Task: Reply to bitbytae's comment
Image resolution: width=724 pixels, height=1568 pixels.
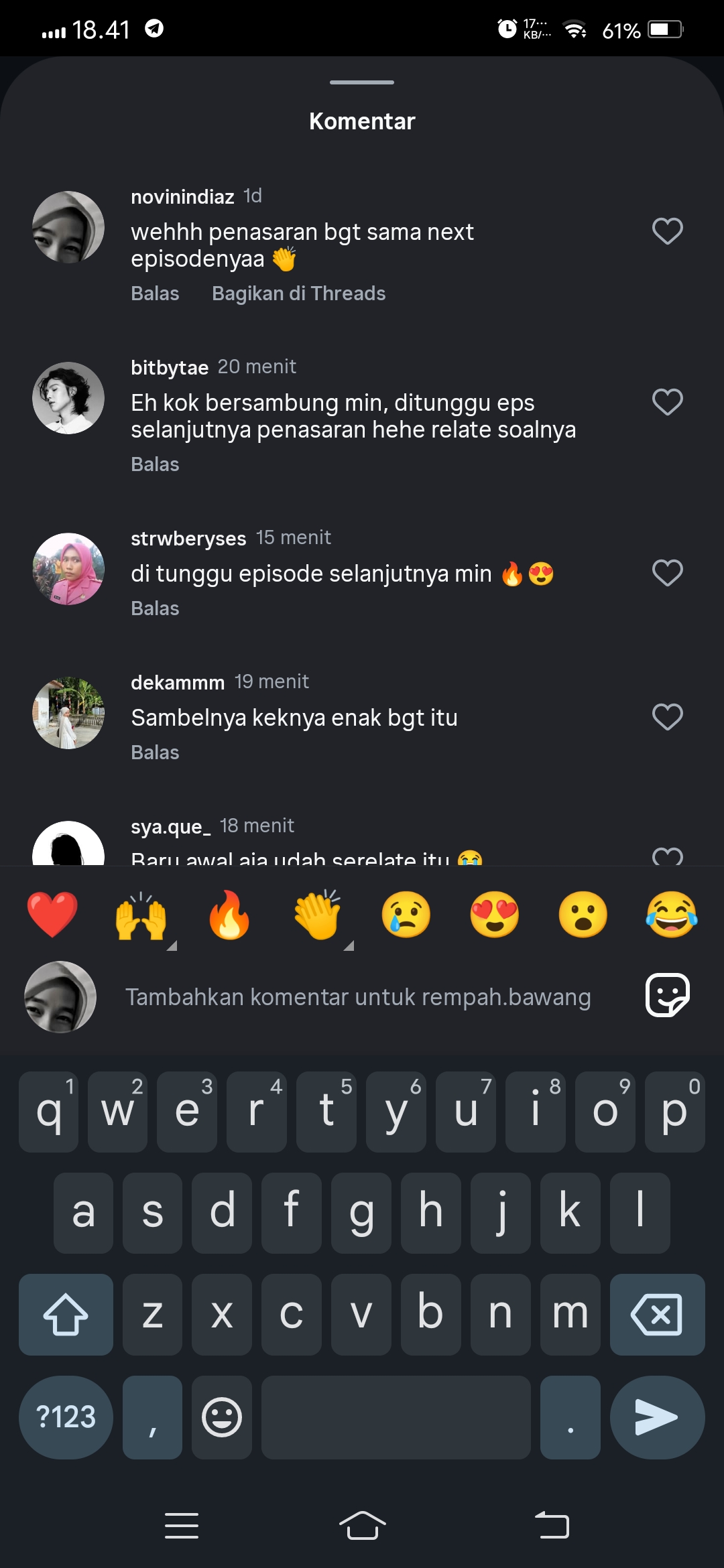Action: pyautogui.click(x=155, y=464)
